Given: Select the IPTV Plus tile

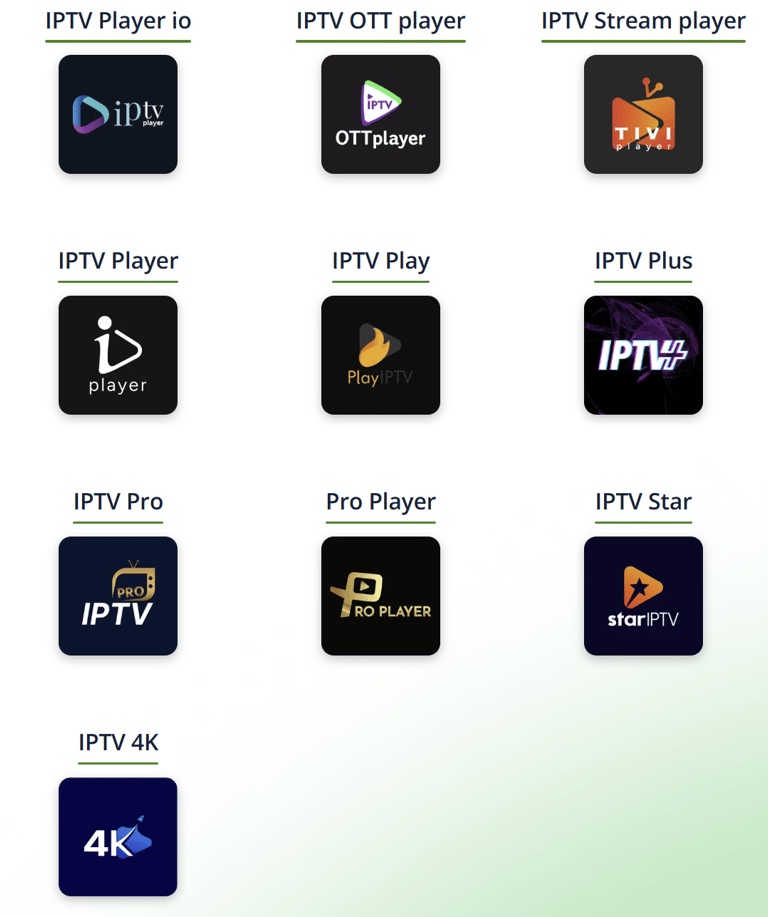Looking at the screenshot, I should 643,355.
